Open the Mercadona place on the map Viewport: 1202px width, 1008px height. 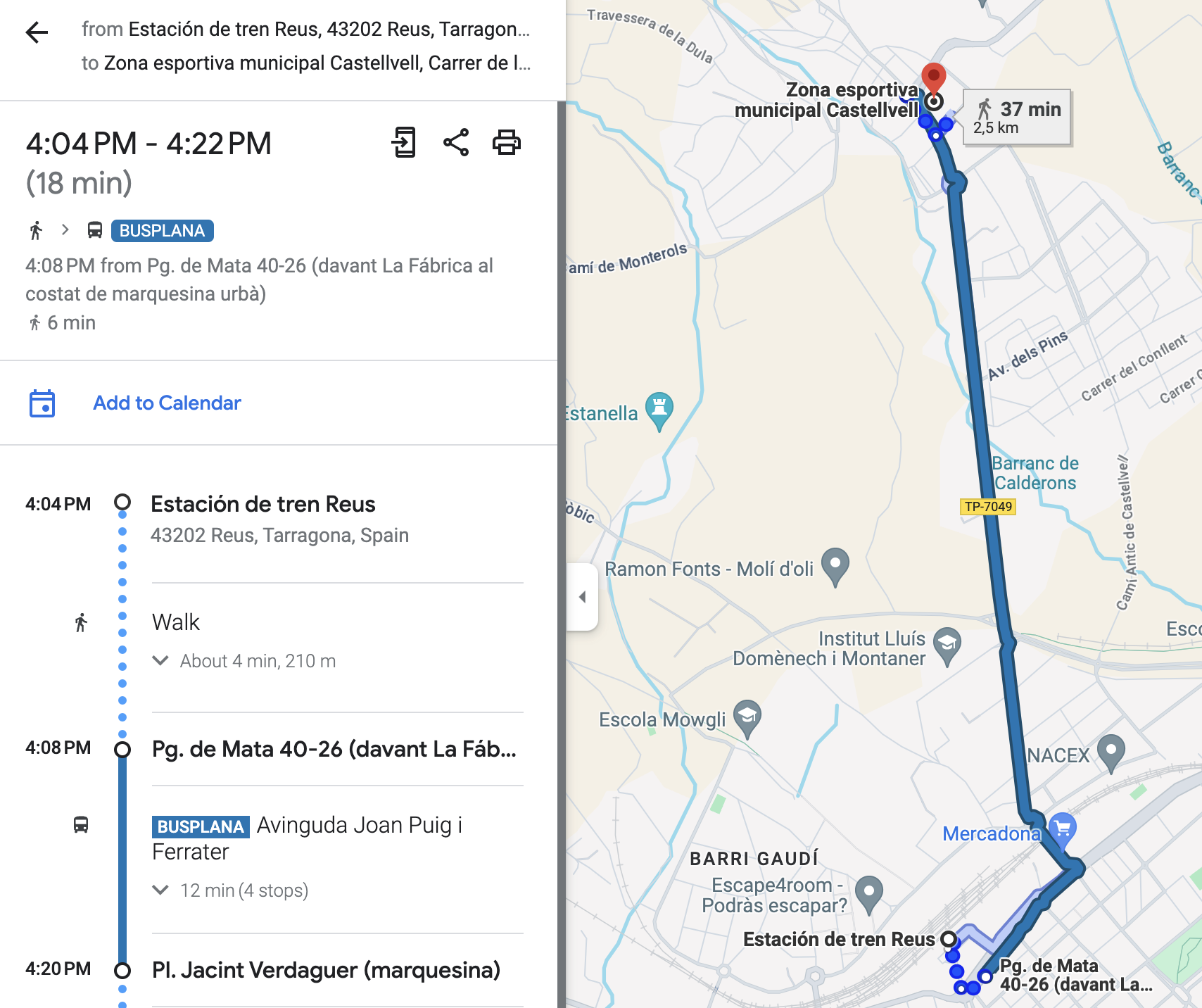[x=1063, y=828]
